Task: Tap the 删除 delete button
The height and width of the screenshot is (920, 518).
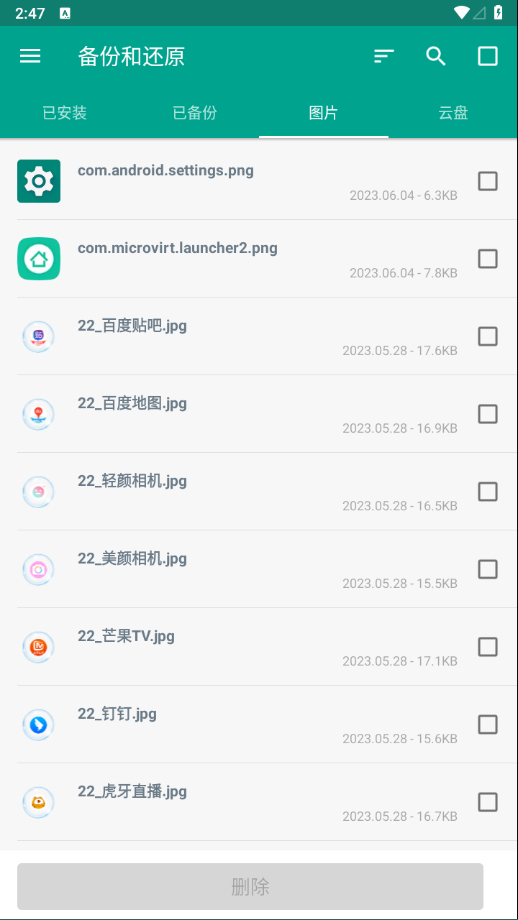Action: [250, 886]
